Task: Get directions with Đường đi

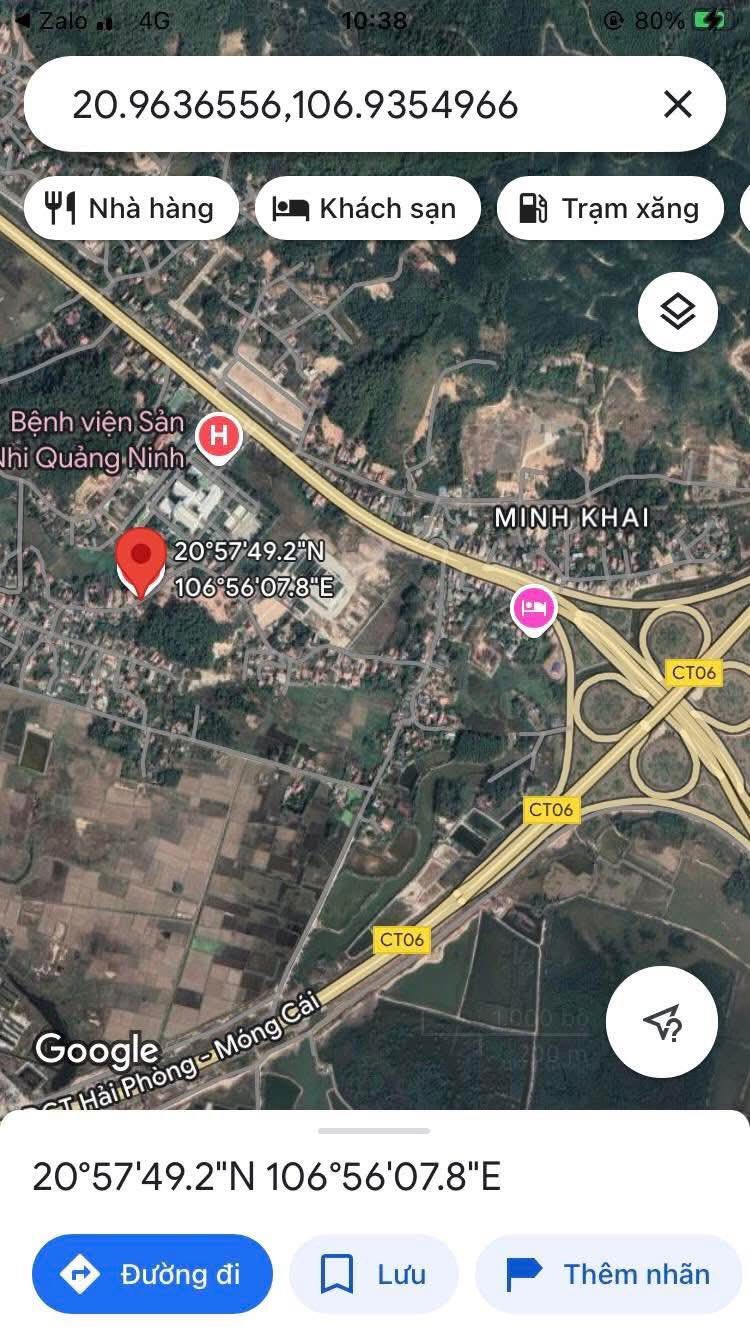Action: pyautogui.click(x=152, y=1274)
